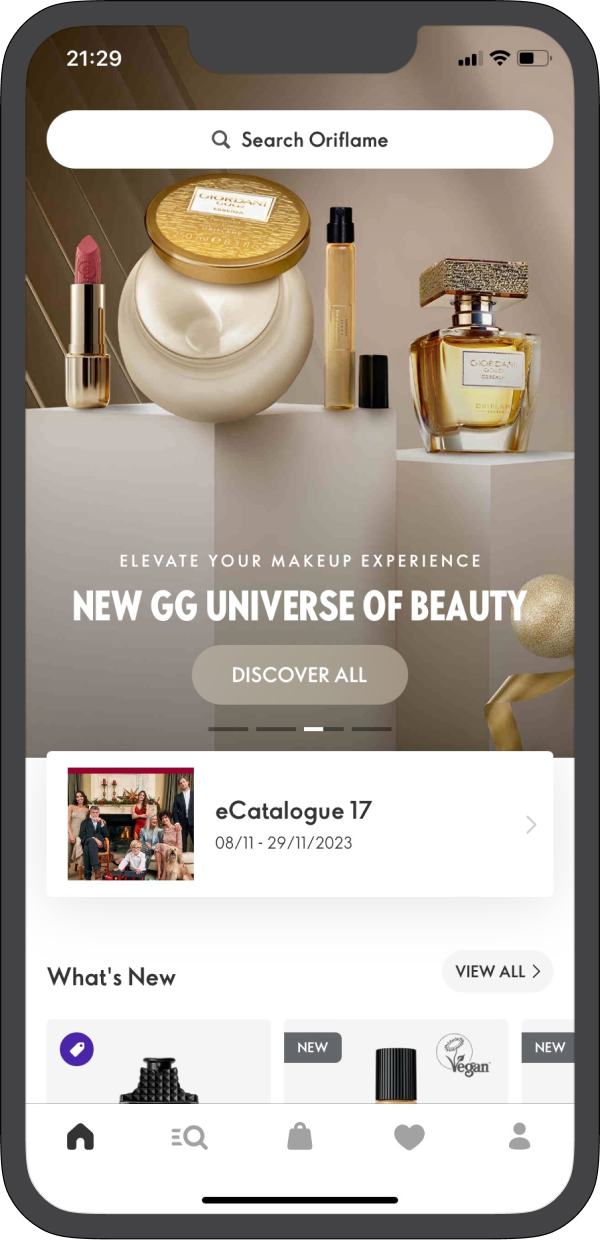Select the first banner page indicator
Screen dimensions: 600x1240
click(228, 729)
